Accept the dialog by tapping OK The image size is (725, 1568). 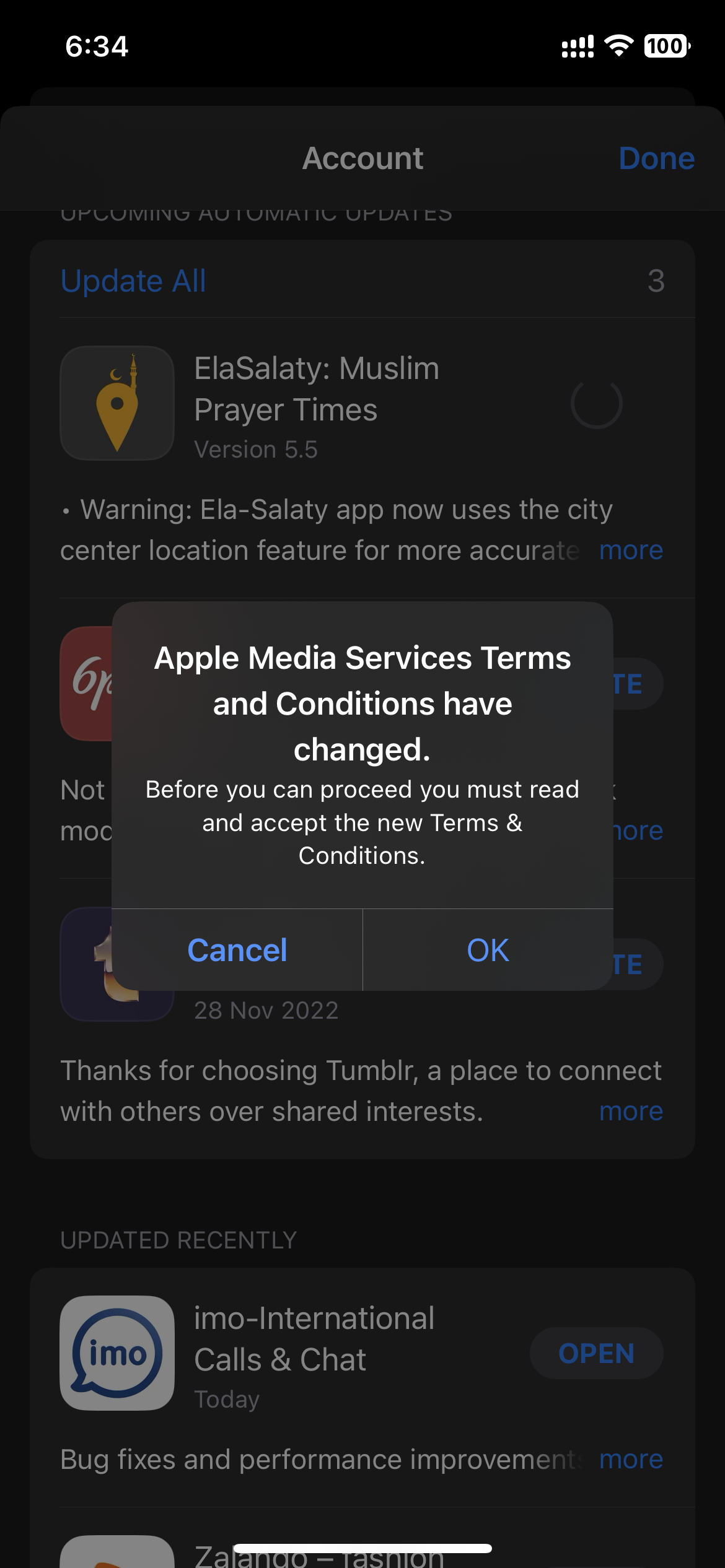(488, 950)
